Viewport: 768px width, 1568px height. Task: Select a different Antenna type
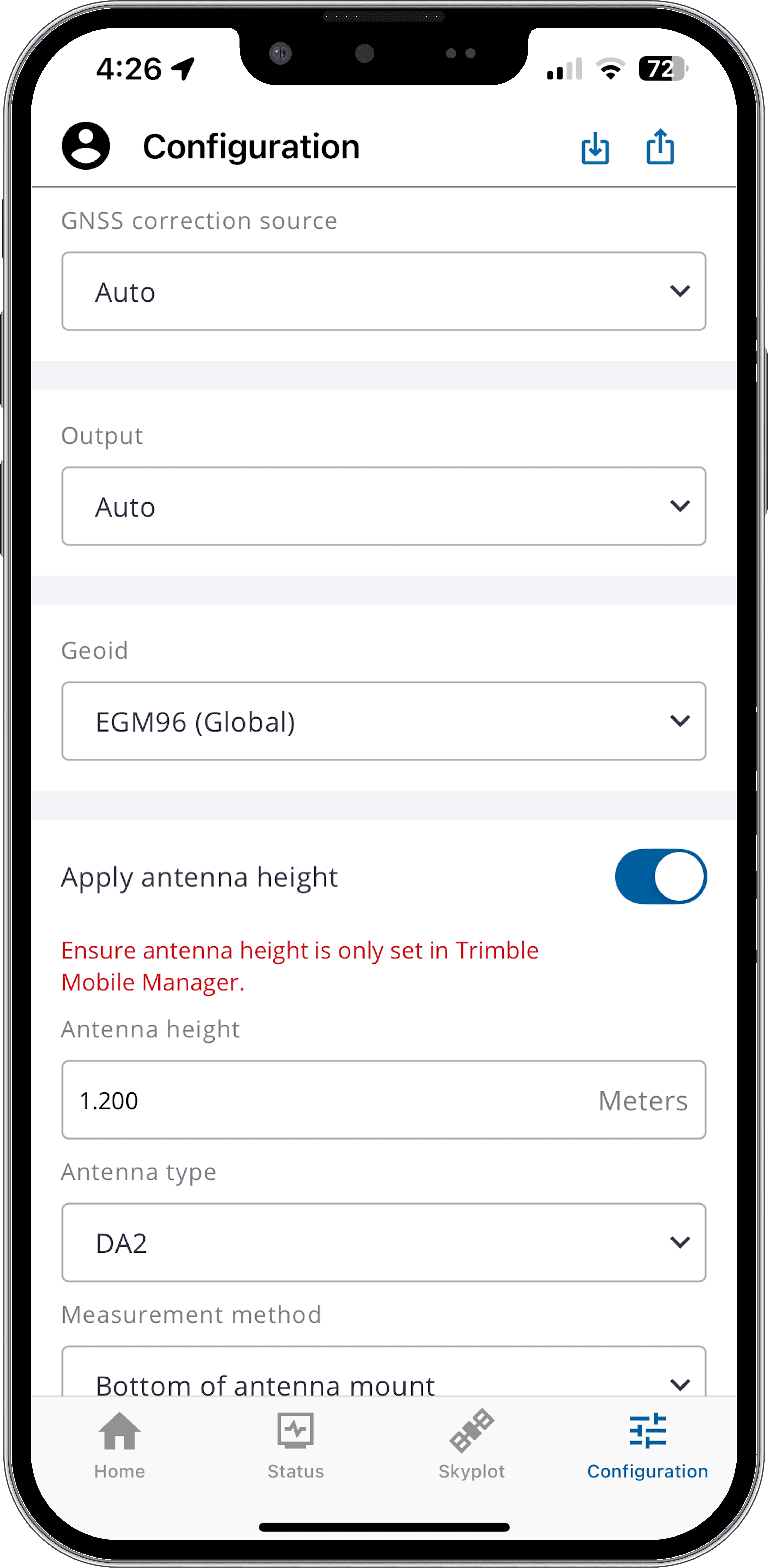pos(383,1242)
